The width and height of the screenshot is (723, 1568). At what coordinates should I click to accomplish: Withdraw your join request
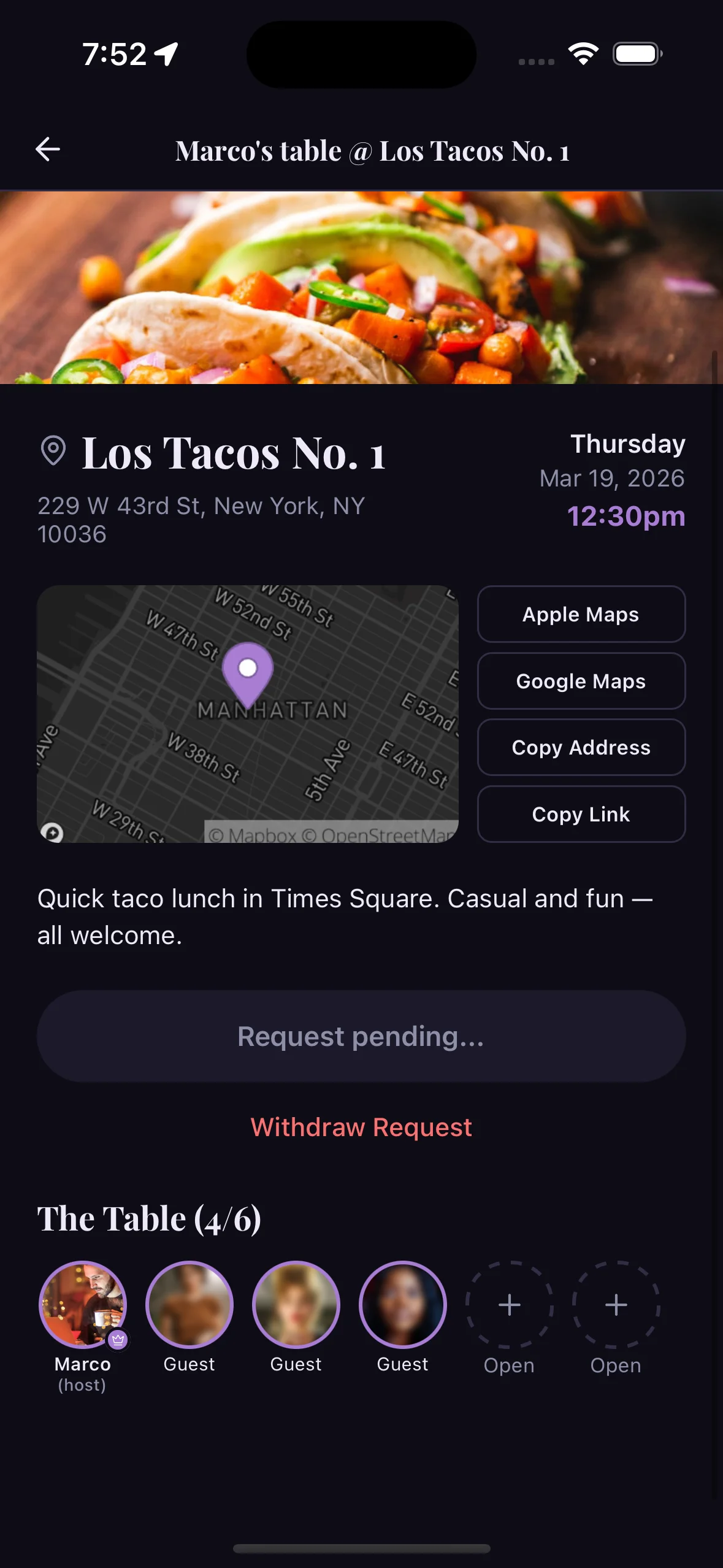(361, 1128)
